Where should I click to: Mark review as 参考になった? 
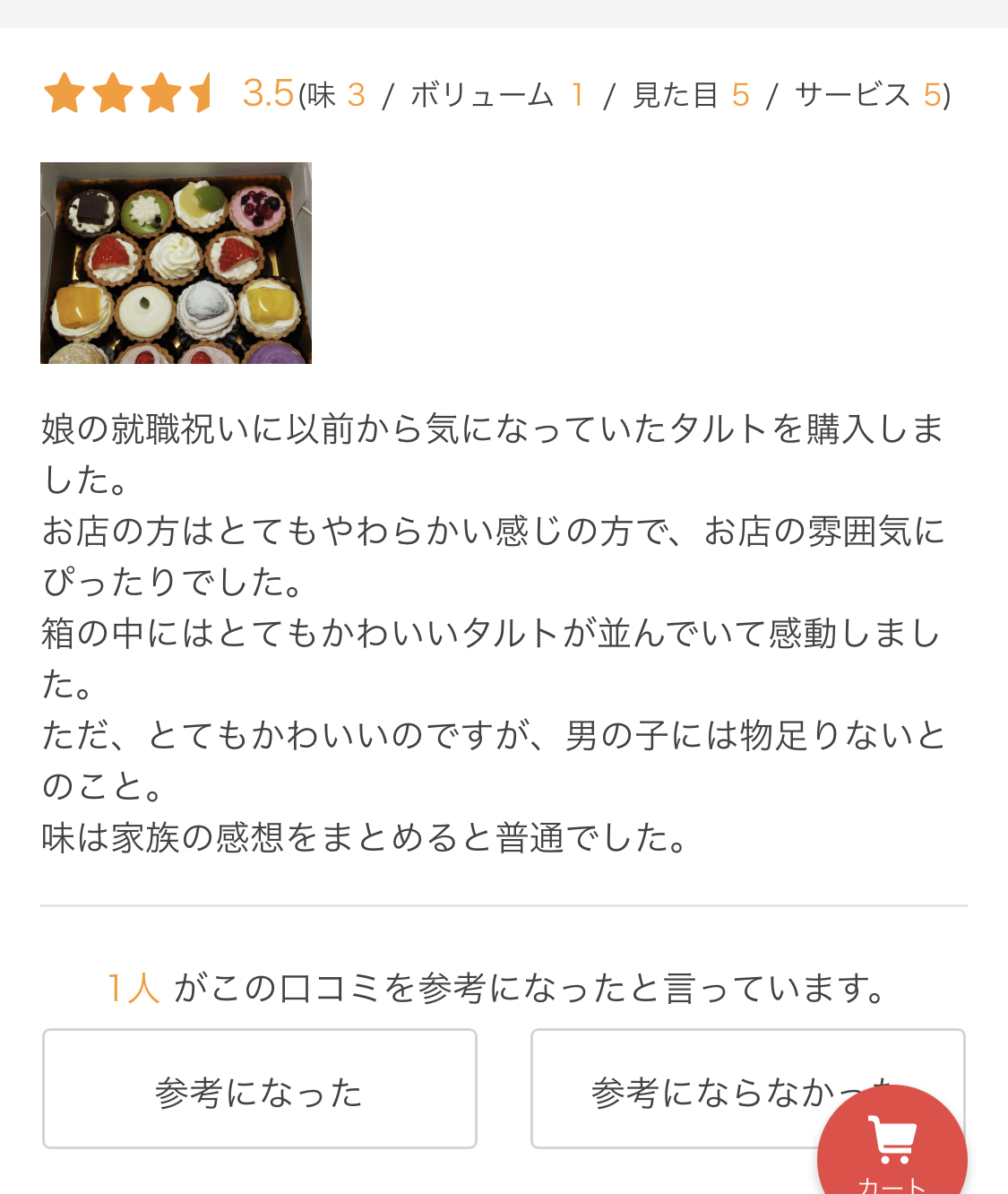tap(259, 1088)
